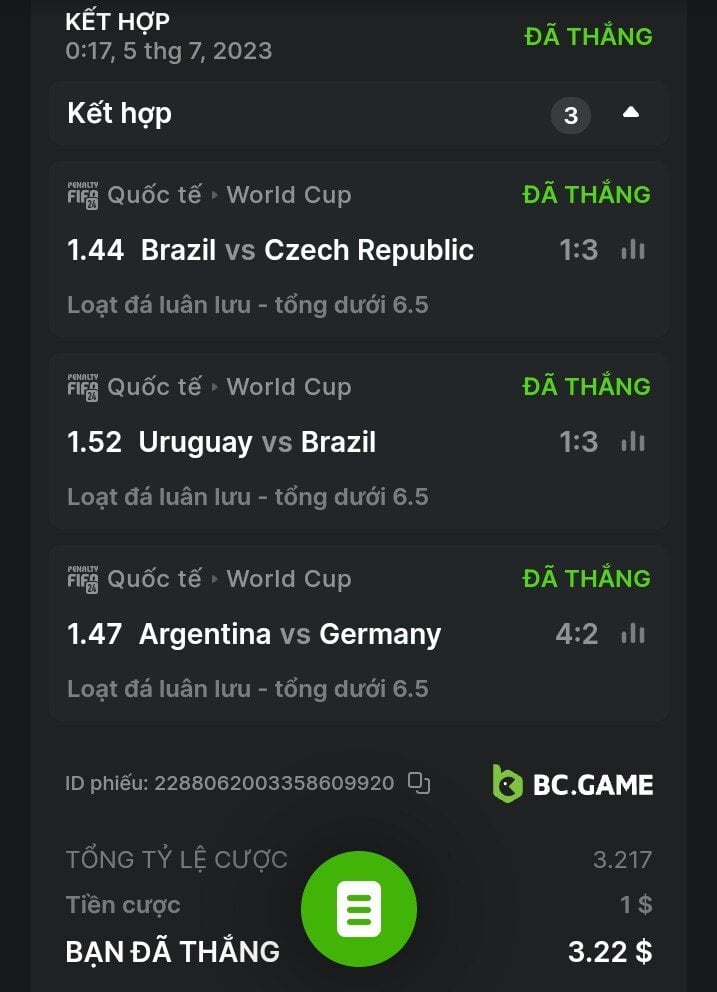The image size is (717, 992).
Task: Open the Brazil vs Czech Republic match
Action: 307,250
